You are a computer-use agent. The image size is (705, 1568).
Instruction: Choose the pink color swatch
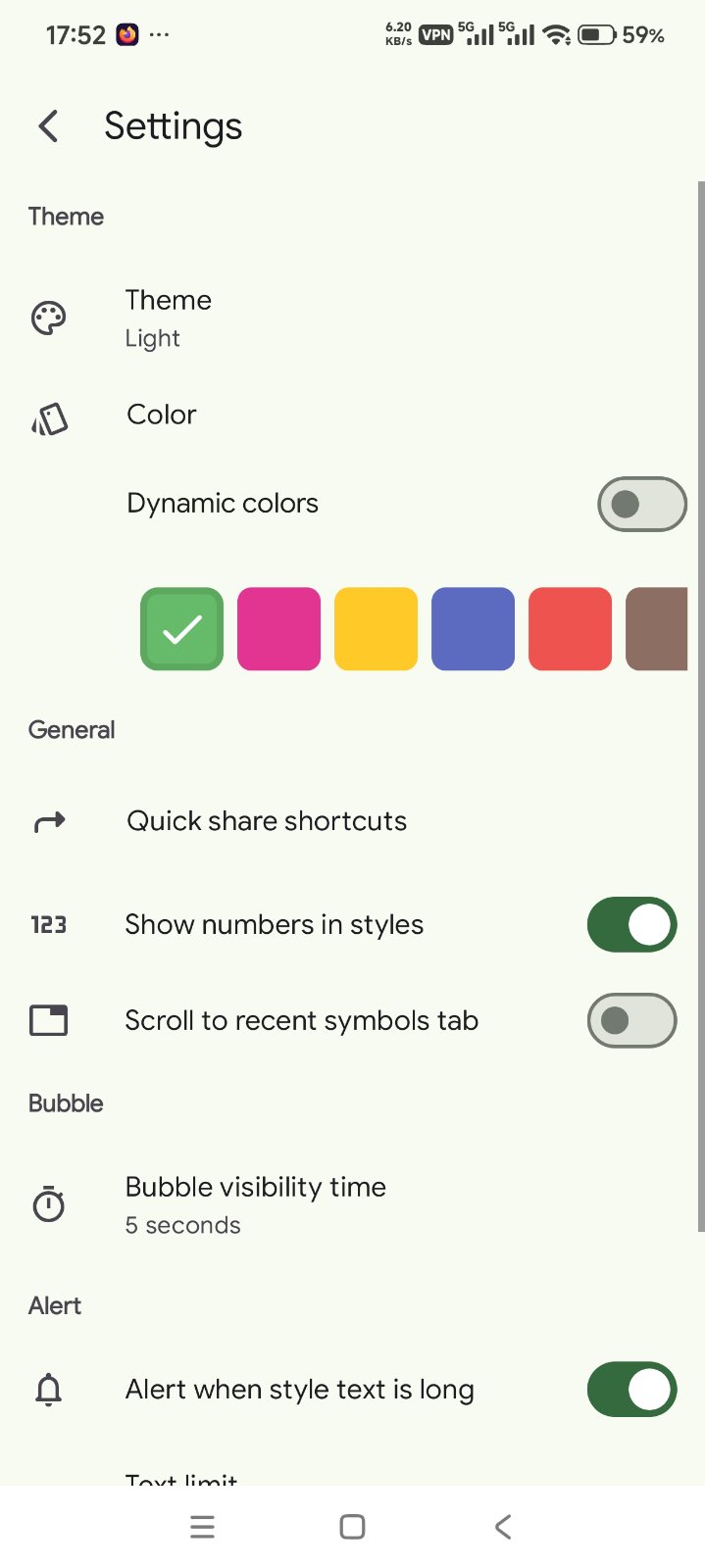[279, 629]
